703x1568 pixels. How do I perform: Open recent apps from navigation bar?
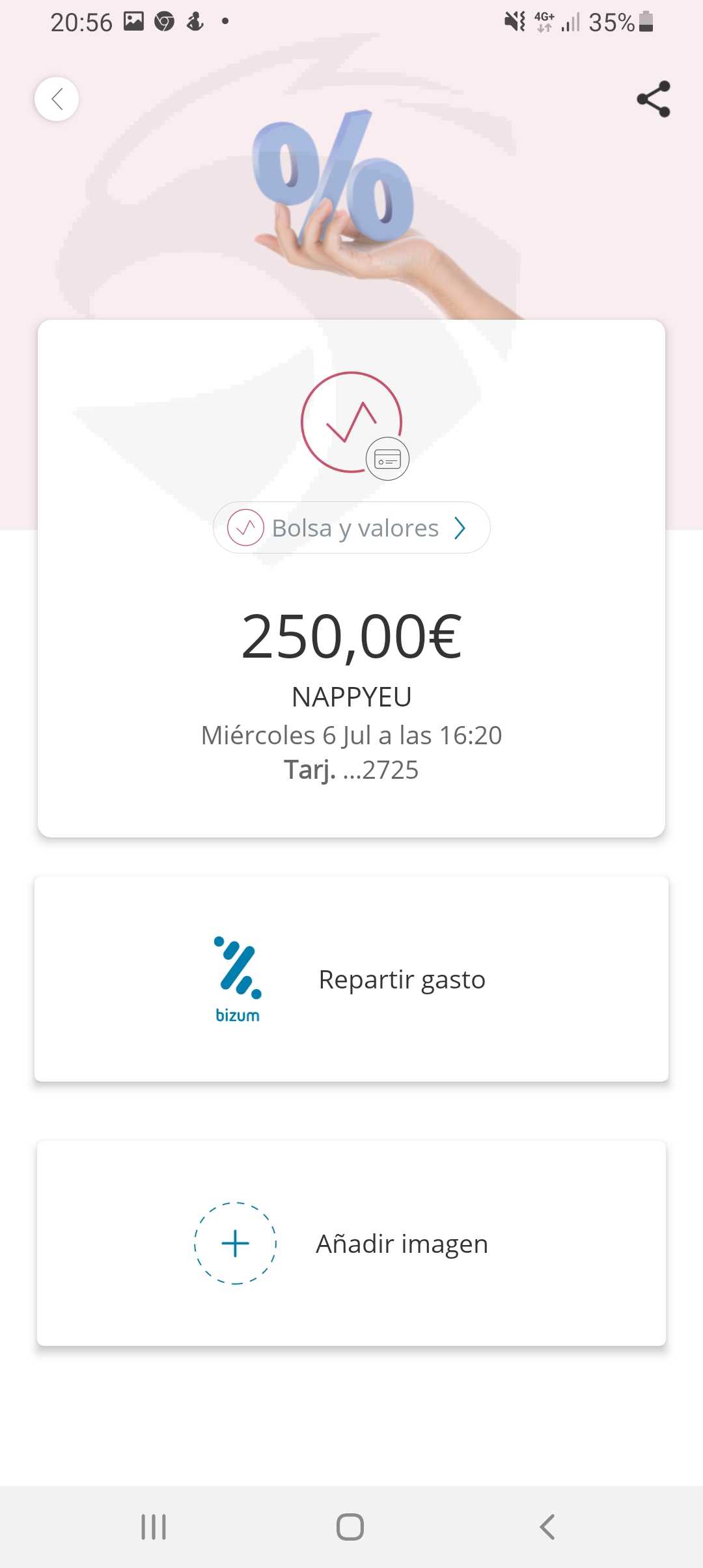click(x=154, y=1526)
